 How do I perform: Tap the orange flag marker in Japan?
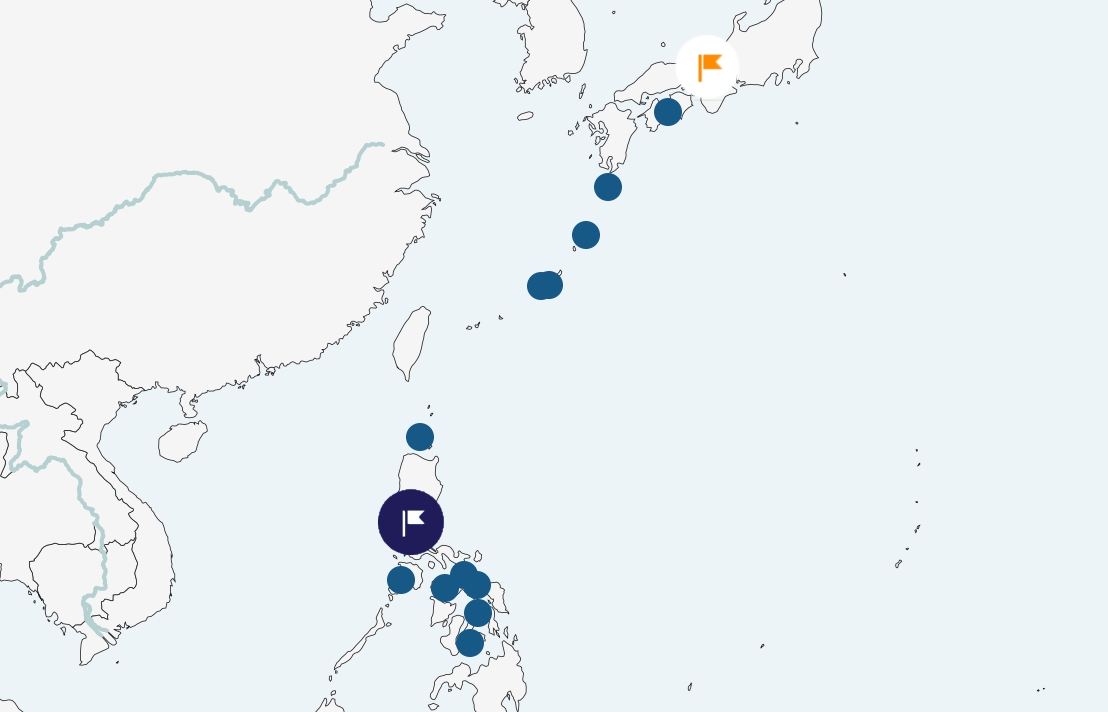[707, 67]
